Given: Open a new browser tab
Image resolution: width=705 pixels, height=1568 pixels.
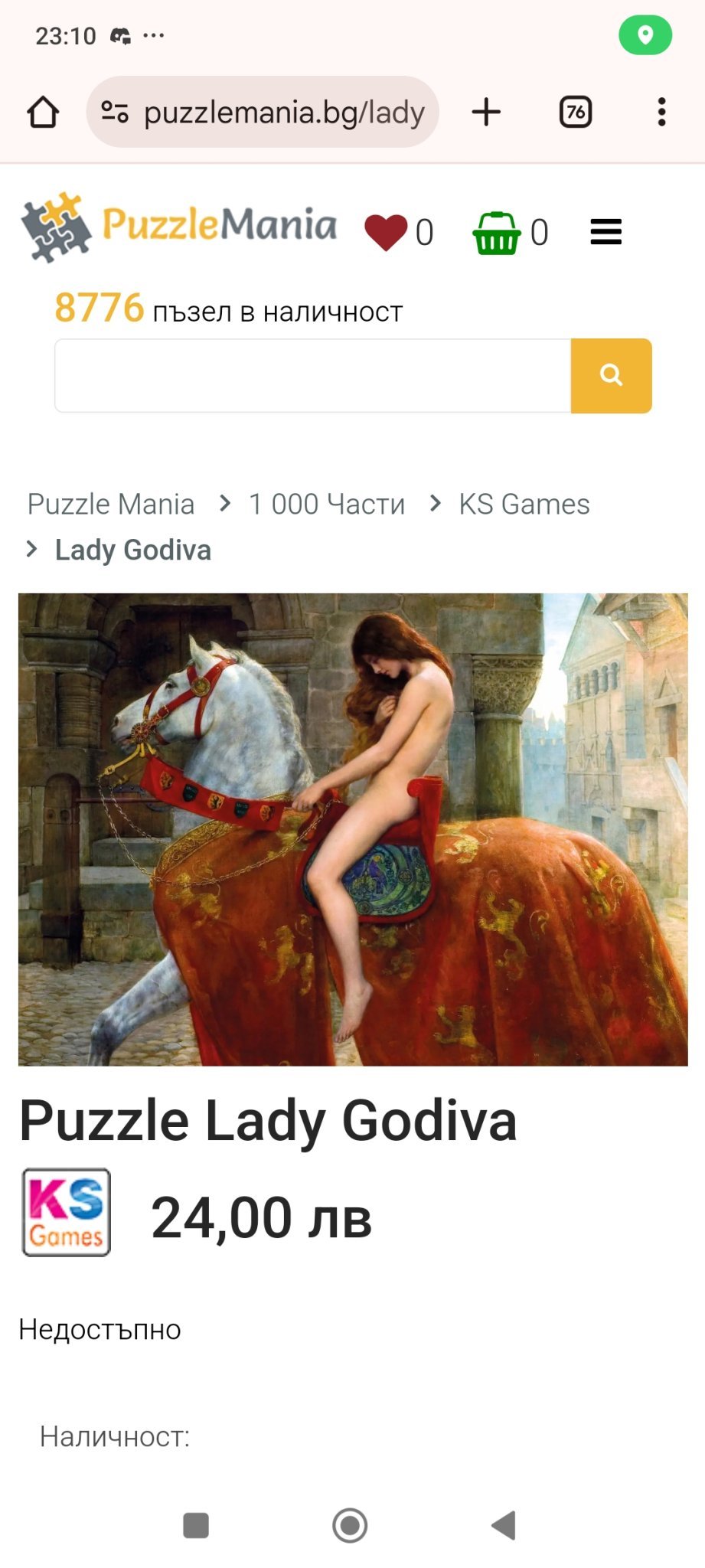Looking at the screenshot, I should pyautogui.click(x=486, y=113).
